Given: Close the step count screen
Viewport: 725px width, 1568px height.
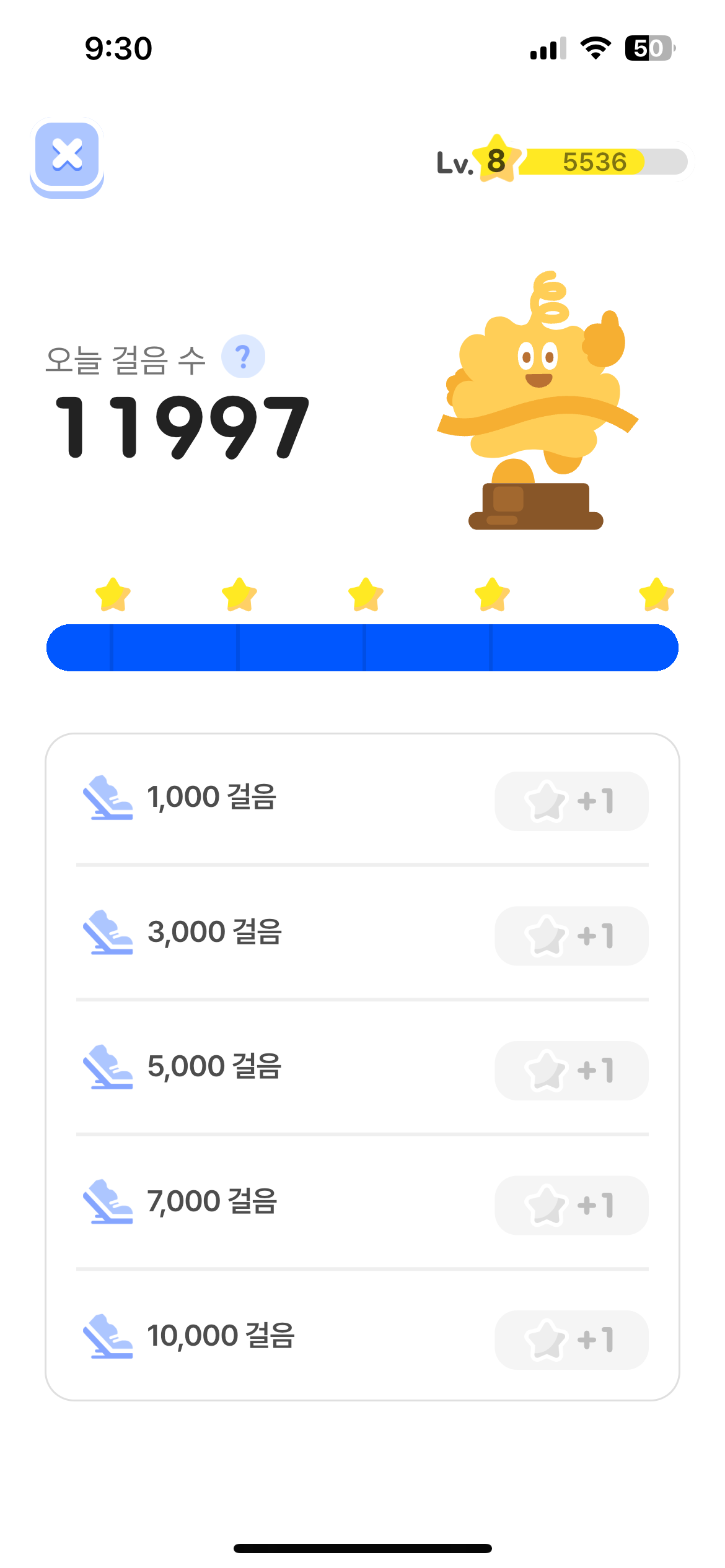Looking at the screenshot, I should tap(67, 155).
